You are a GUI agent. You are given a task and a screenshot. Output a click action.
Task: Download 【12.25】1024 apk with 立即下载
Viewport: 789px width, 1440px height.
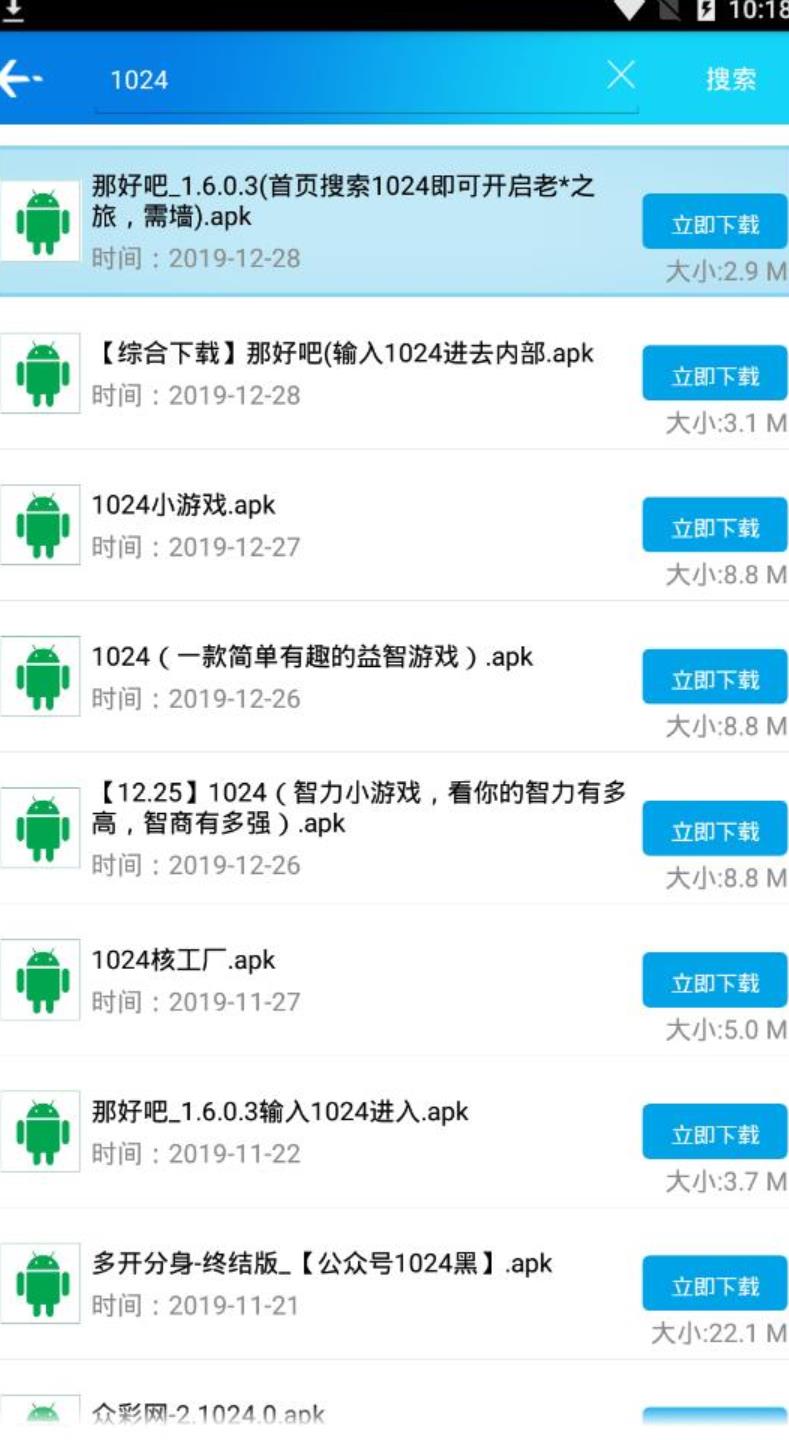715,829
